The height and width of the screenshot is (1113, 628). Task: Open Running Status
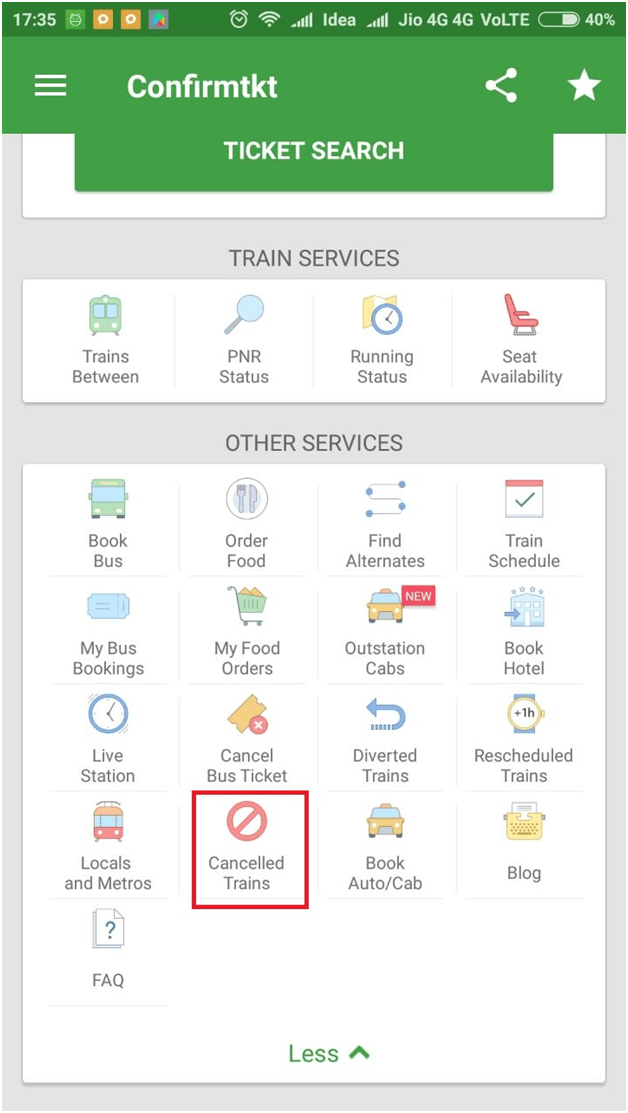click(381, 341)
